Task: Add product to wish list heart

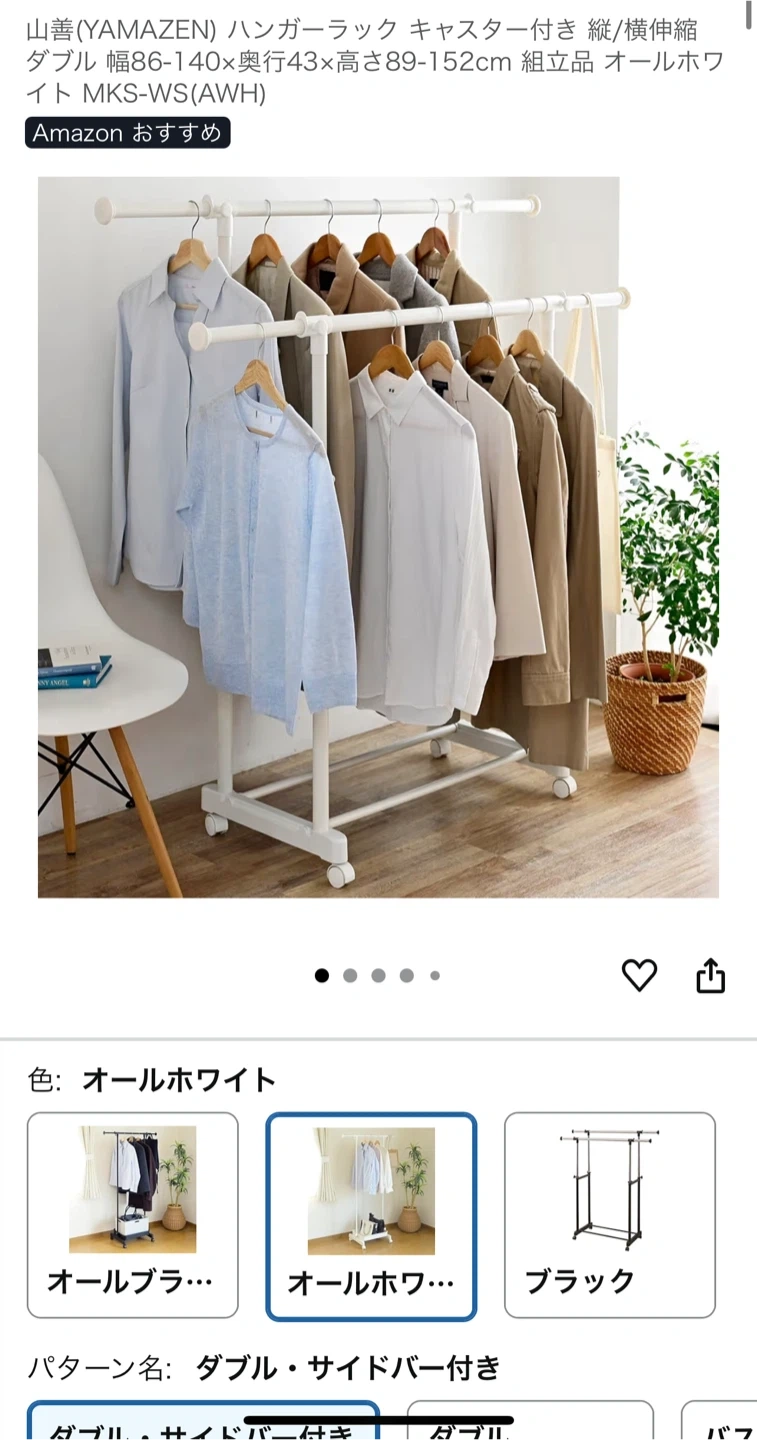Action: [639, 975]
